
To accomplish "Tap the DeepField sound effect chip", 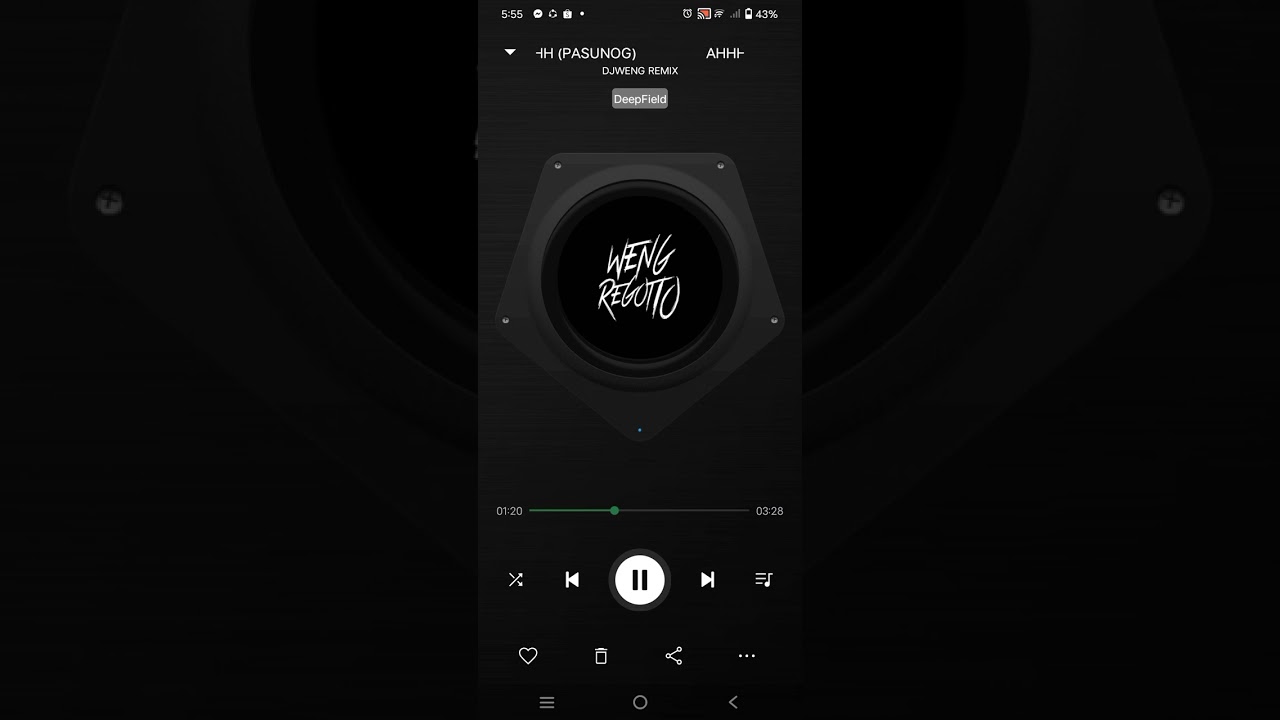I will click(640, 99).
